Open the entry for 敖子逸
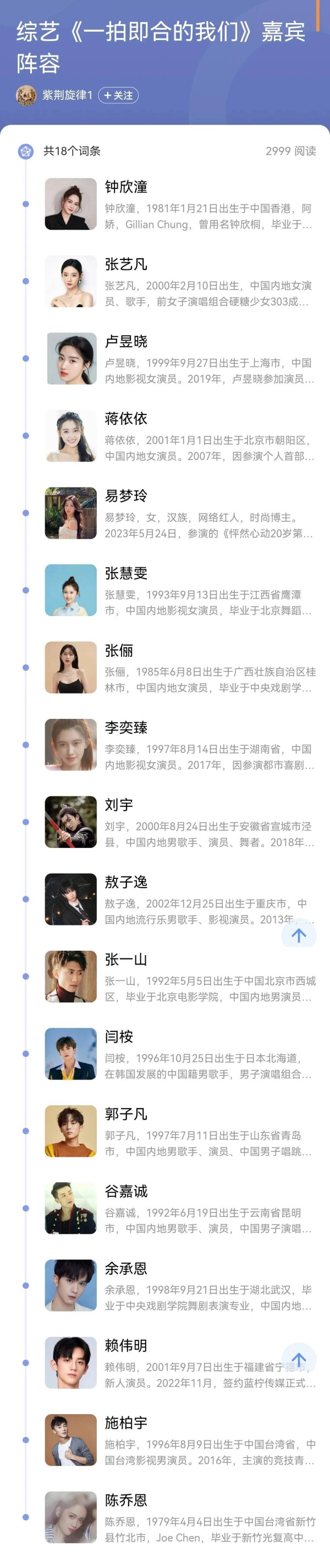The image size is (330, 1568). pyautogui.click(x=180, y=900)
